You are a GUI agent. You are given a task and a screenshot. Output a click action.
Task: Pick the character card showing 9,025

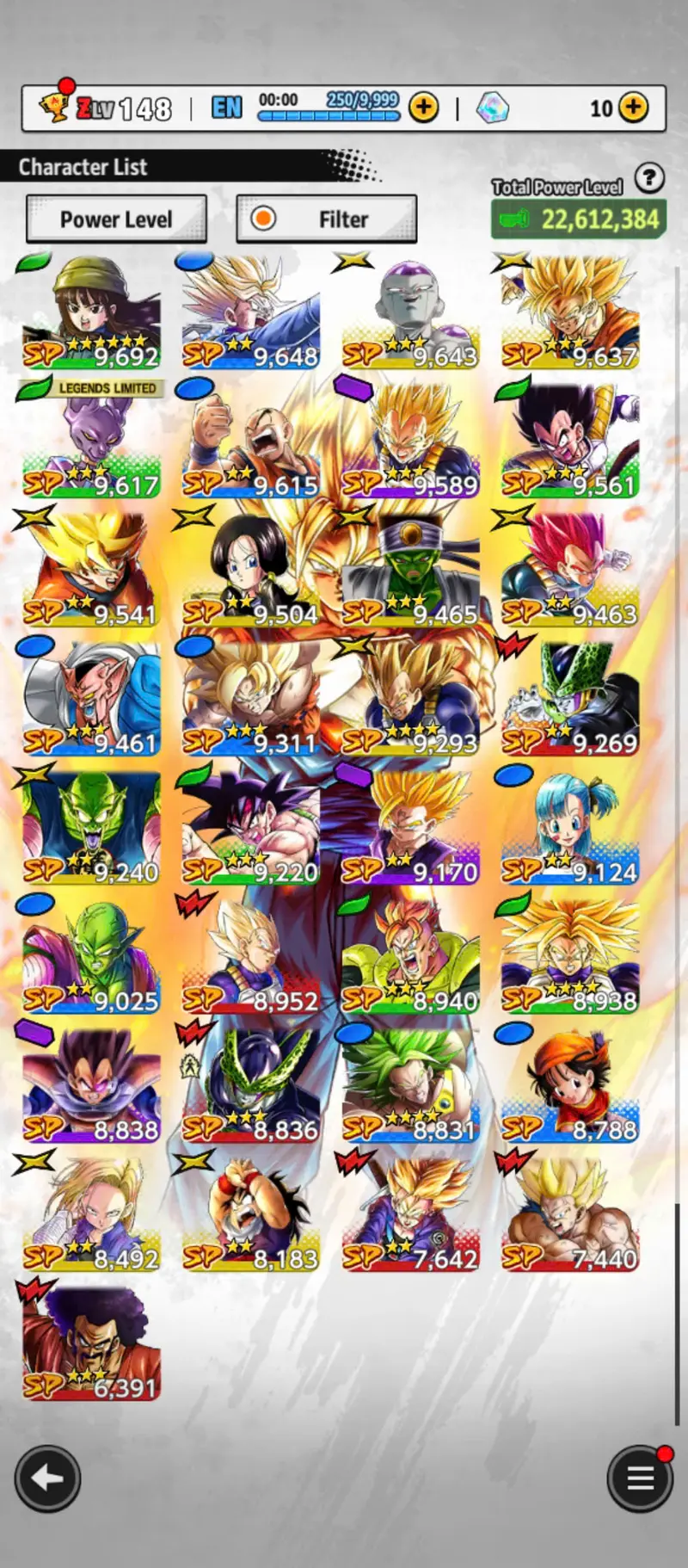tap(91, 958)
